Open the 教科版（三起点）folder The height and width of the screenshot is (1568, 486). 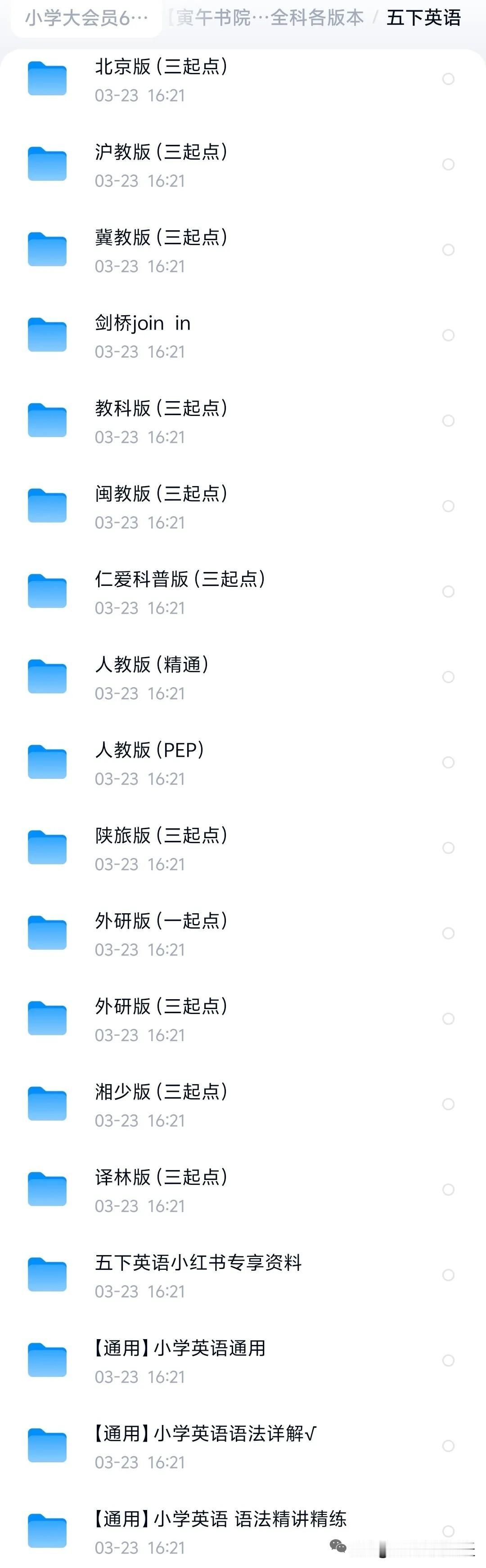243,420
